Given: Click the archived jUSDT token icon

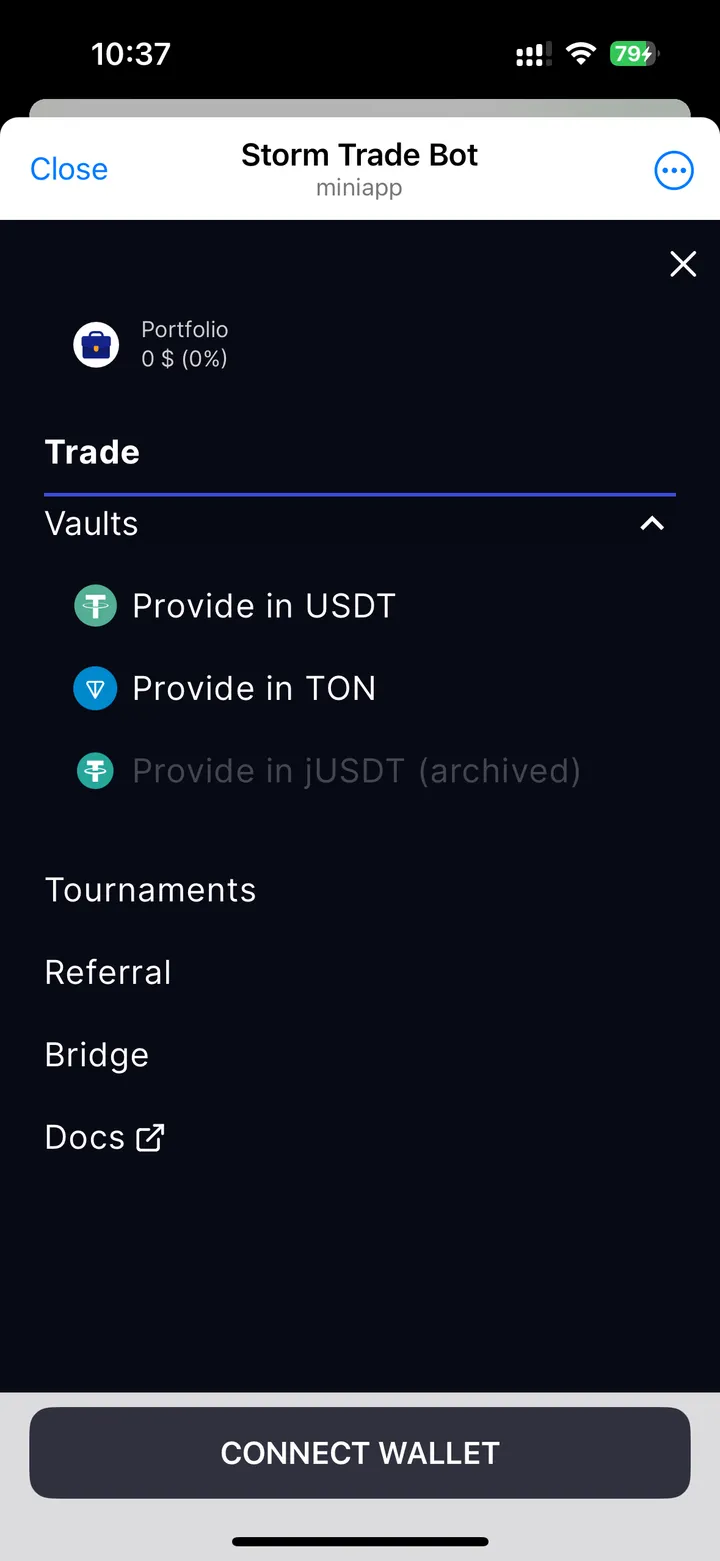Looking at the screenshot, I should click(x=94, y=770).
